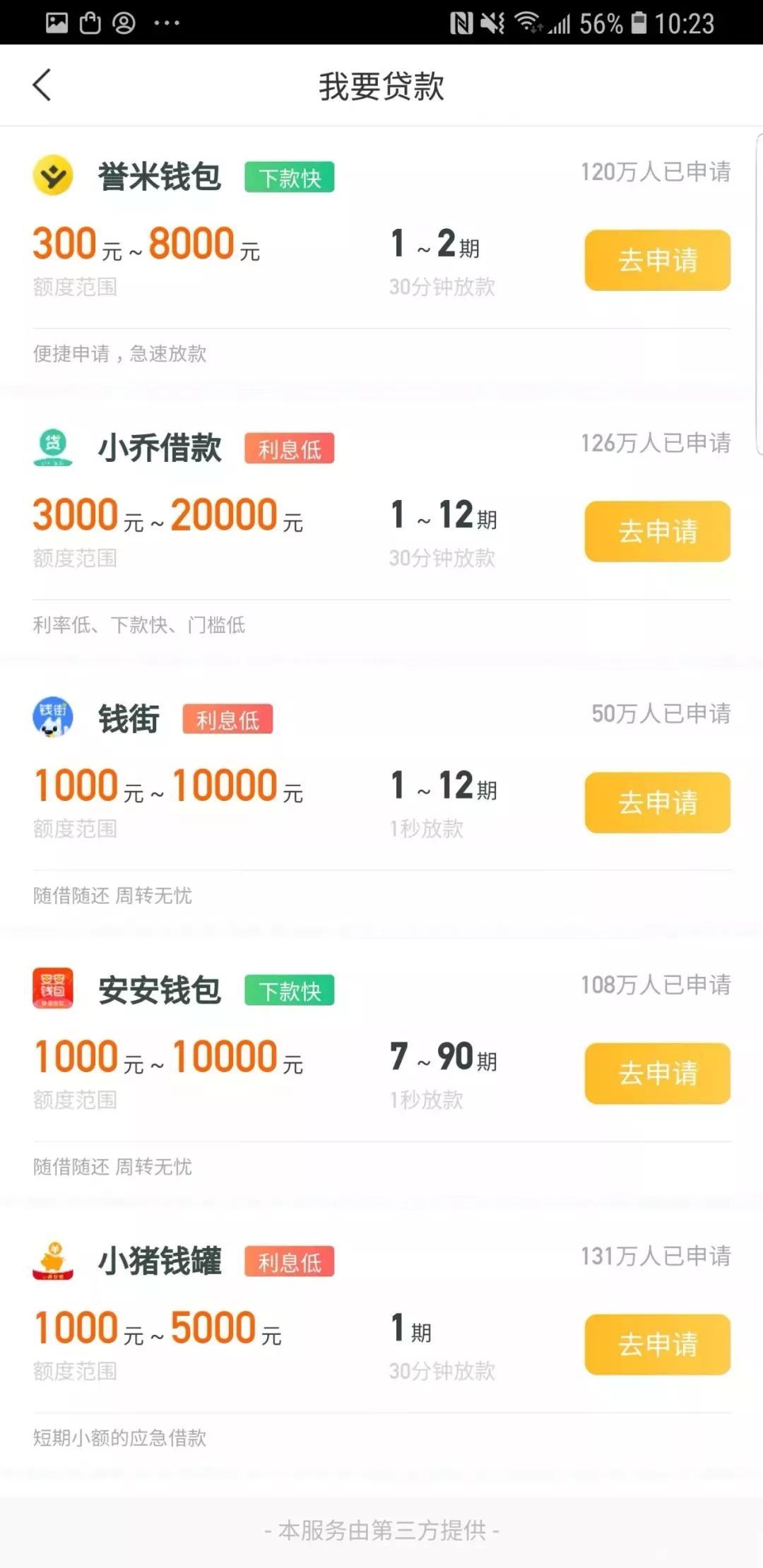Tap 去申请 for 小猪钱罐
The width and height of the screenshot is (763, 1568).
click(x=657, y=1344)
